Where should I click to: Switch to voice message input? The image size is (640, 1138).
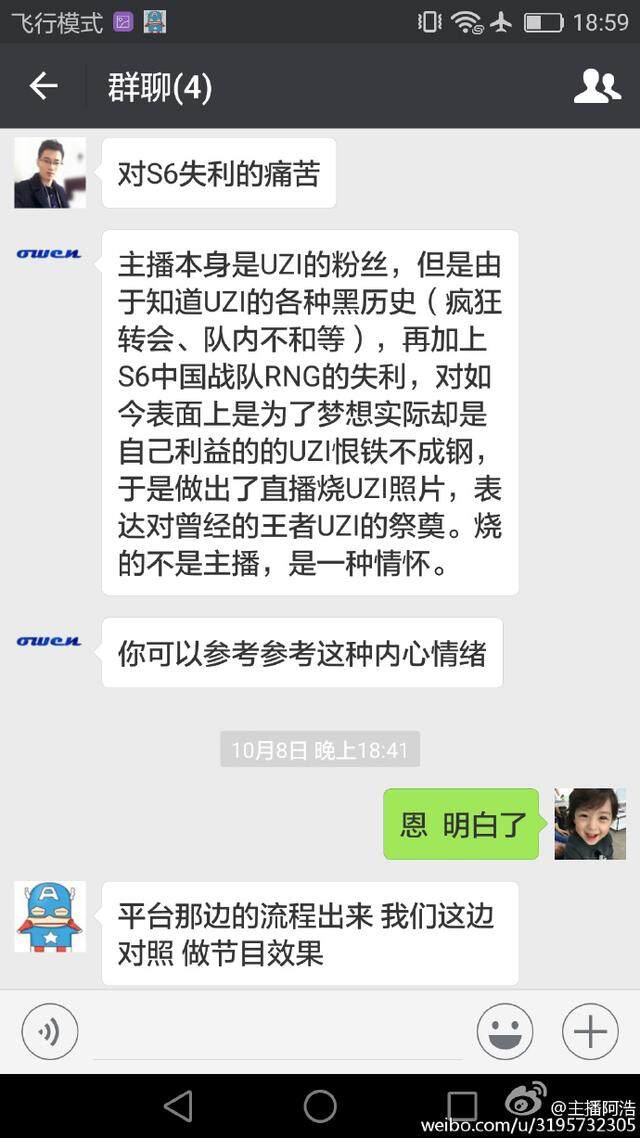[49, 1031]
